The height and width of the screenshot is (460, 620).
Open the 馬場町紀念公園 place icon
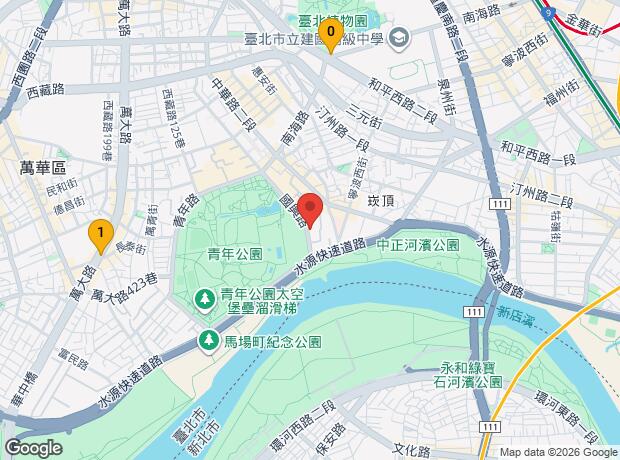[210, 341]
